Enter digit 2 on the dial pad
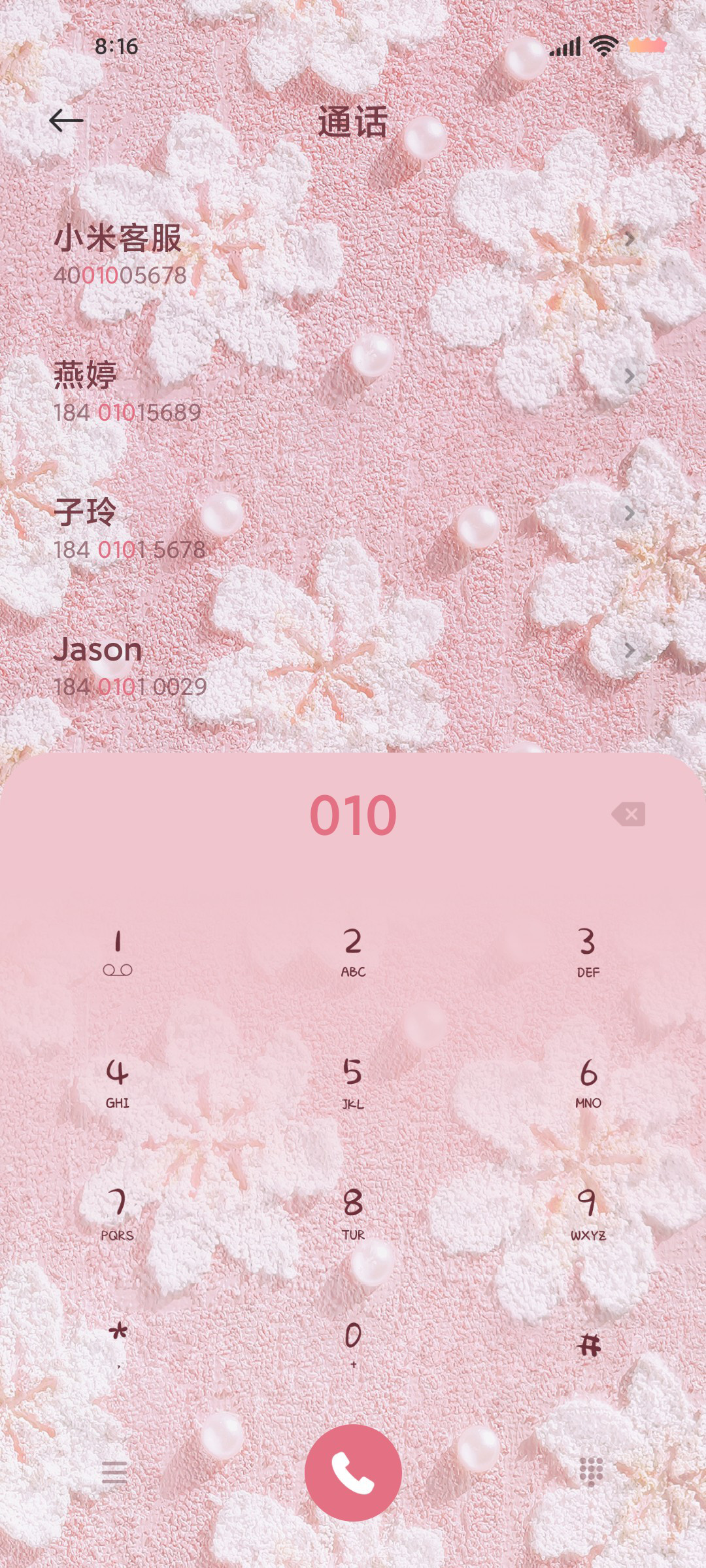The height and width of the screenshot is (1568, 706). (353, 953)
